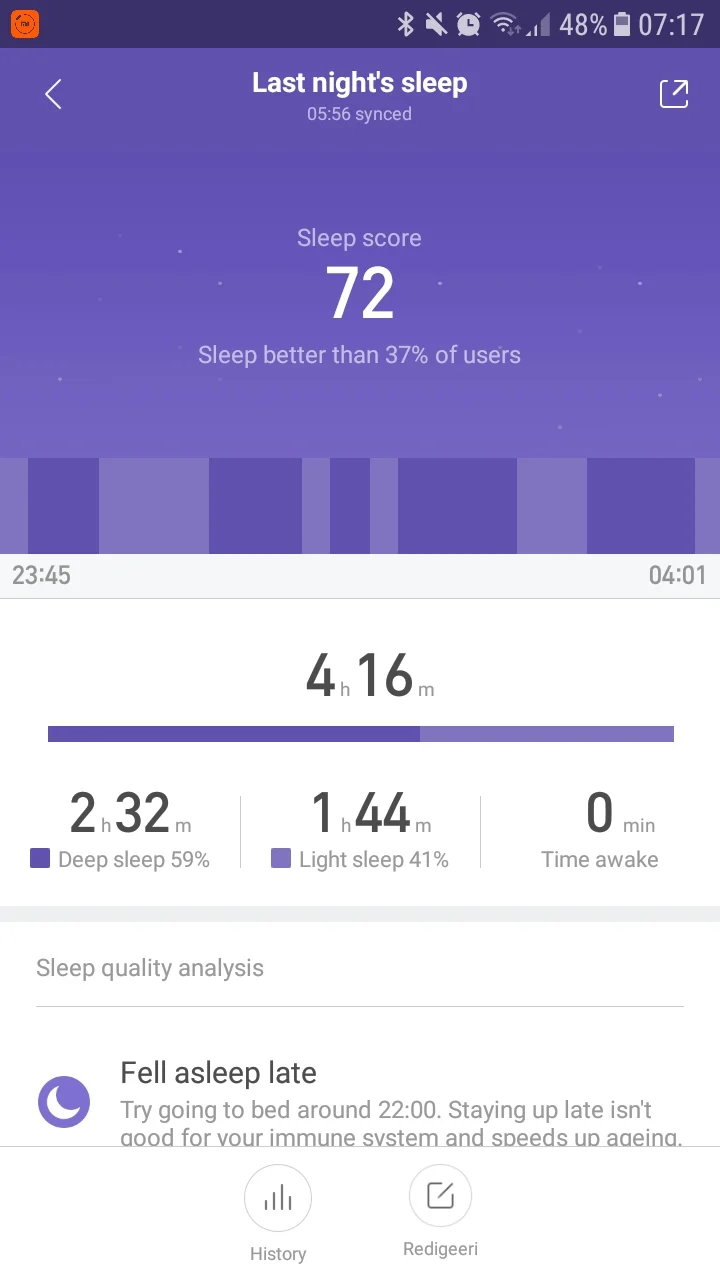The height and width of the screenshot is (1280, 720).
Task: Open the share/export icon top right
Action: coord(674,93)
